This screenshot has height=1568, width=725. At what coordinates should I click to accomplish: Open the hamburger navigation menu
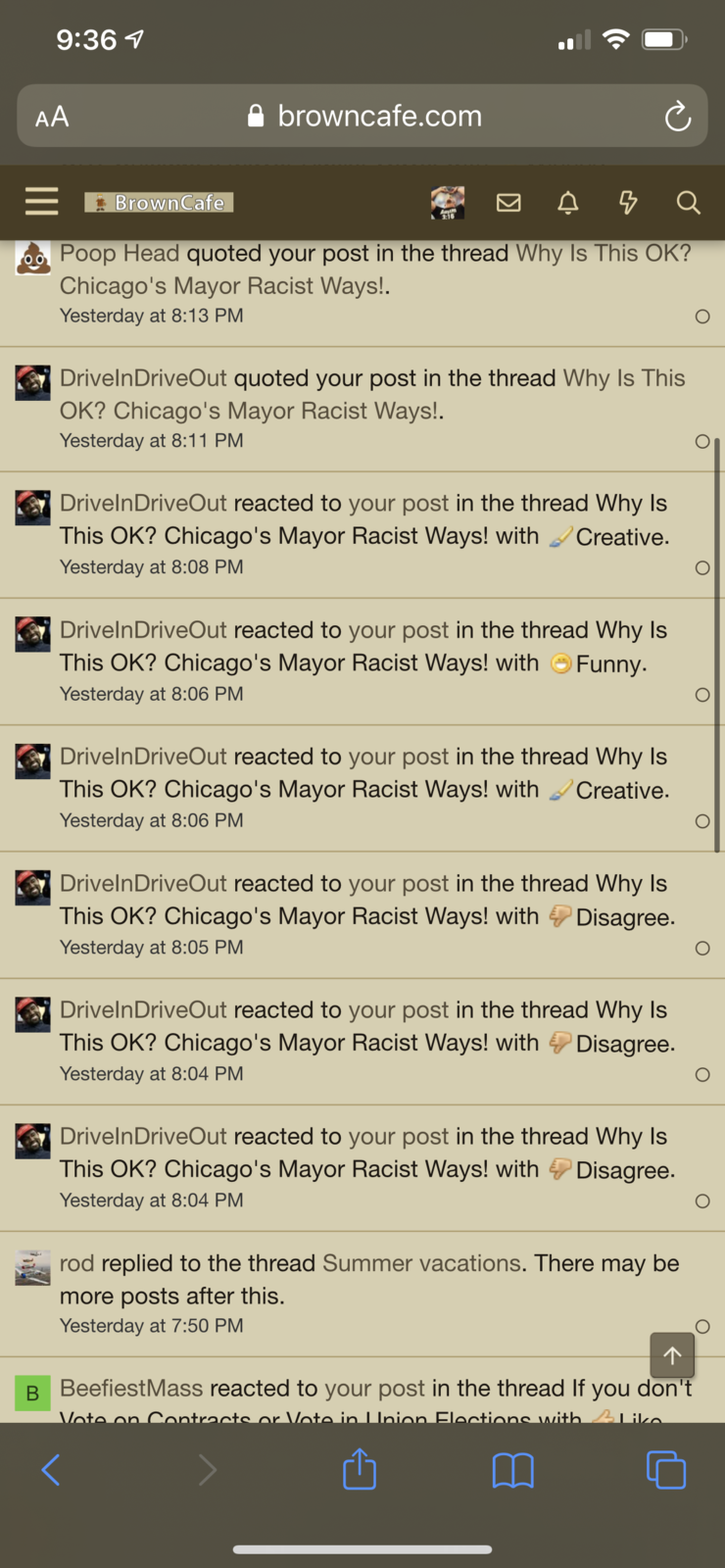point(41,202)
